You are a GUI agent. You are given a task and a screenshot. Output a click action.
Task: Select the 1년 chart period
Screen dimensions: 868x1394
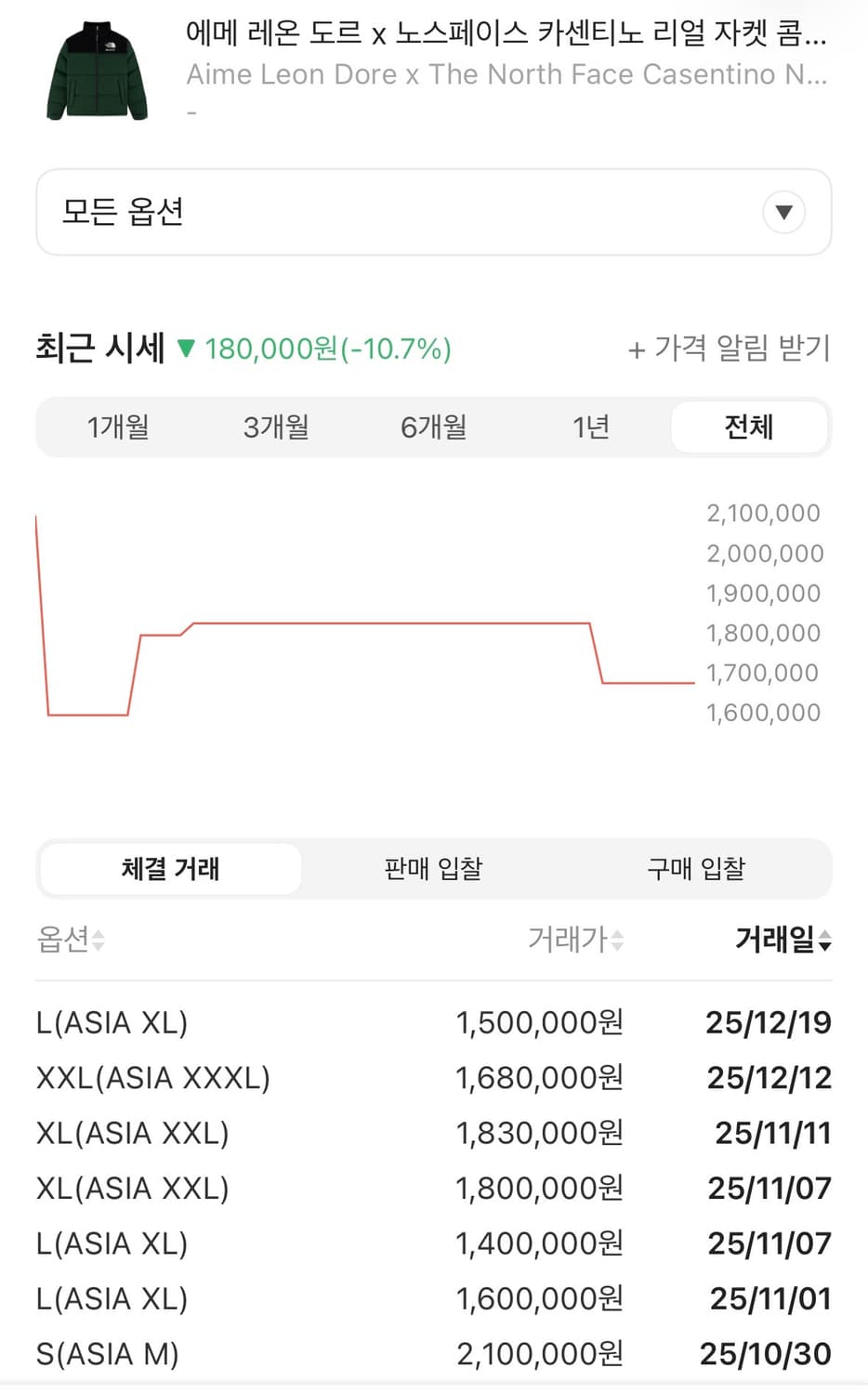591,427
